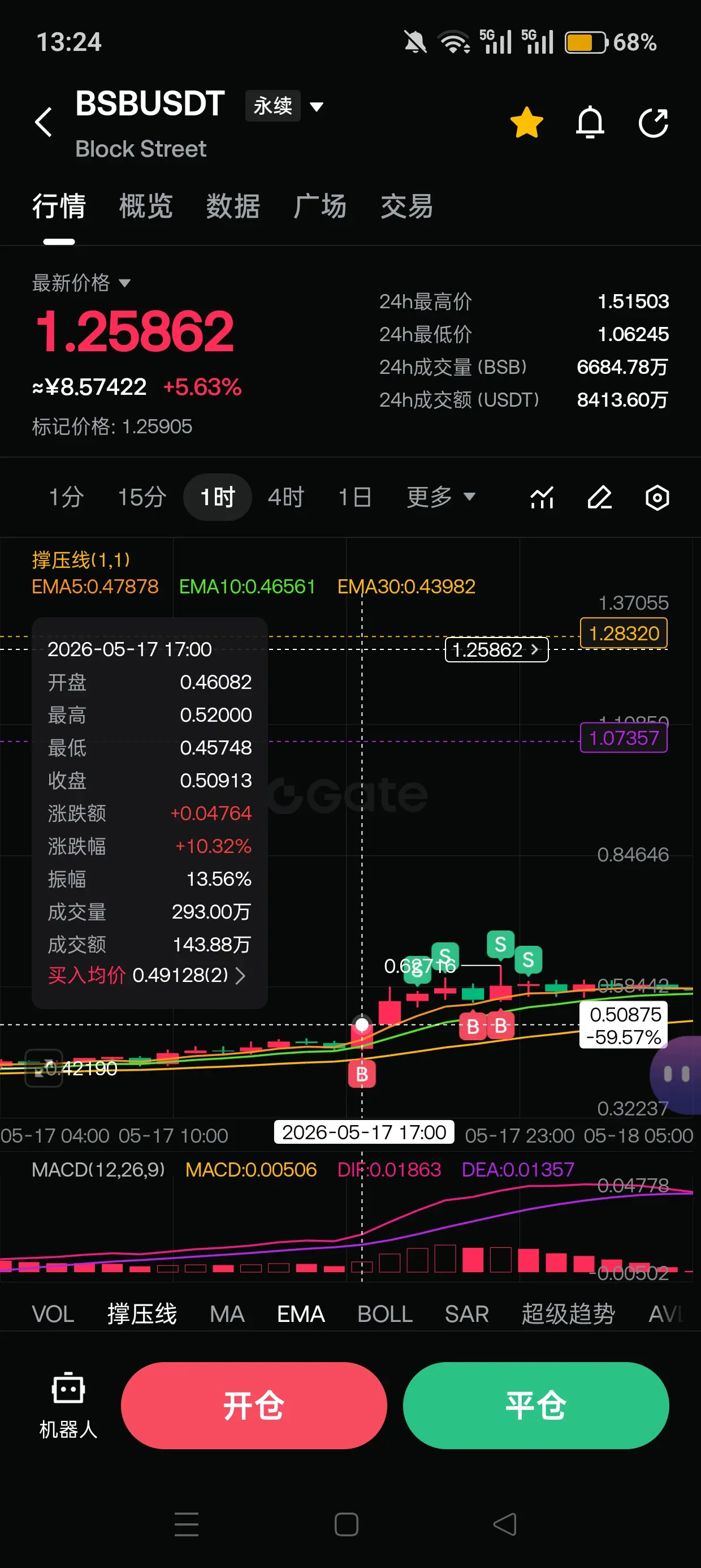This screenshot has height=1568, width=701.
Task: Open the price alert bell
Action: (590, 122)
